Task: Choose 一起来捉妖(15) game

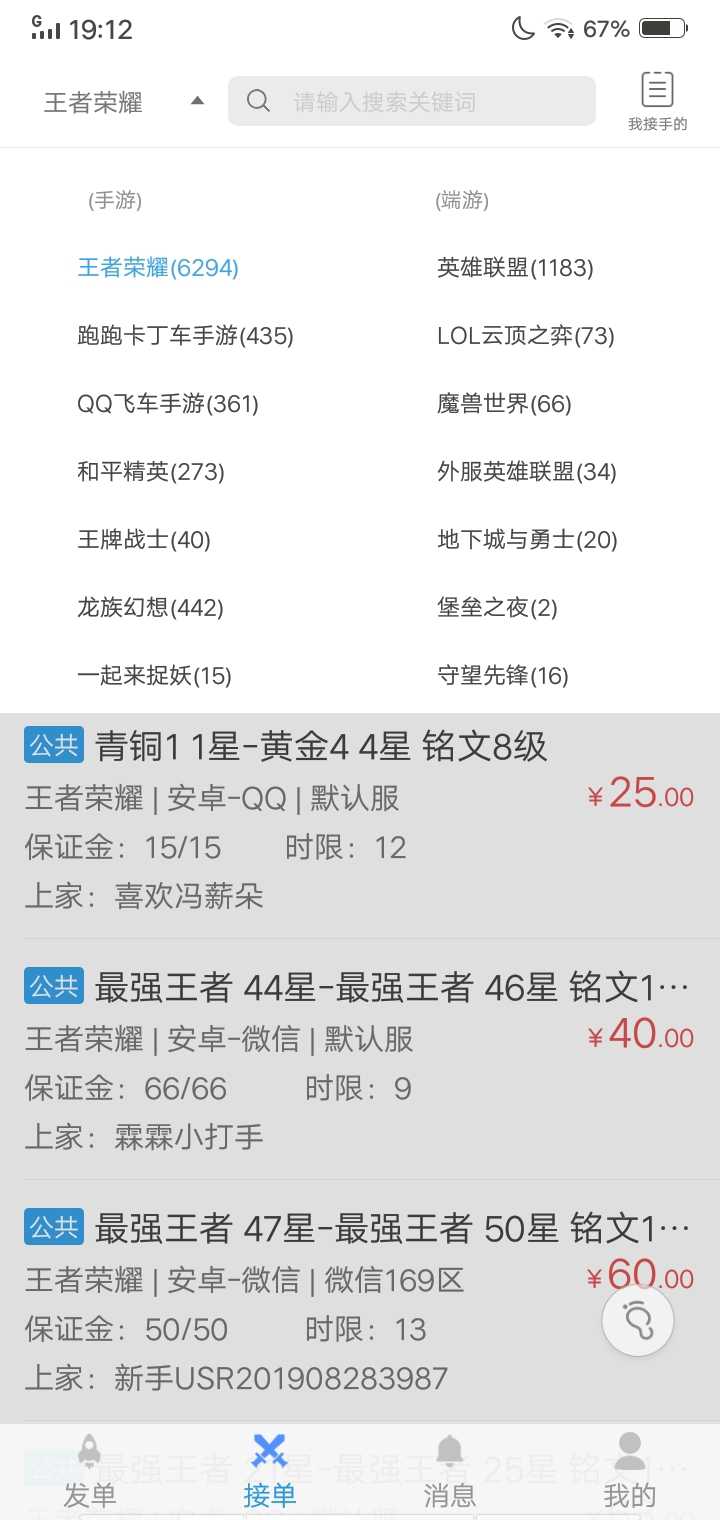Action: point(154,676)
